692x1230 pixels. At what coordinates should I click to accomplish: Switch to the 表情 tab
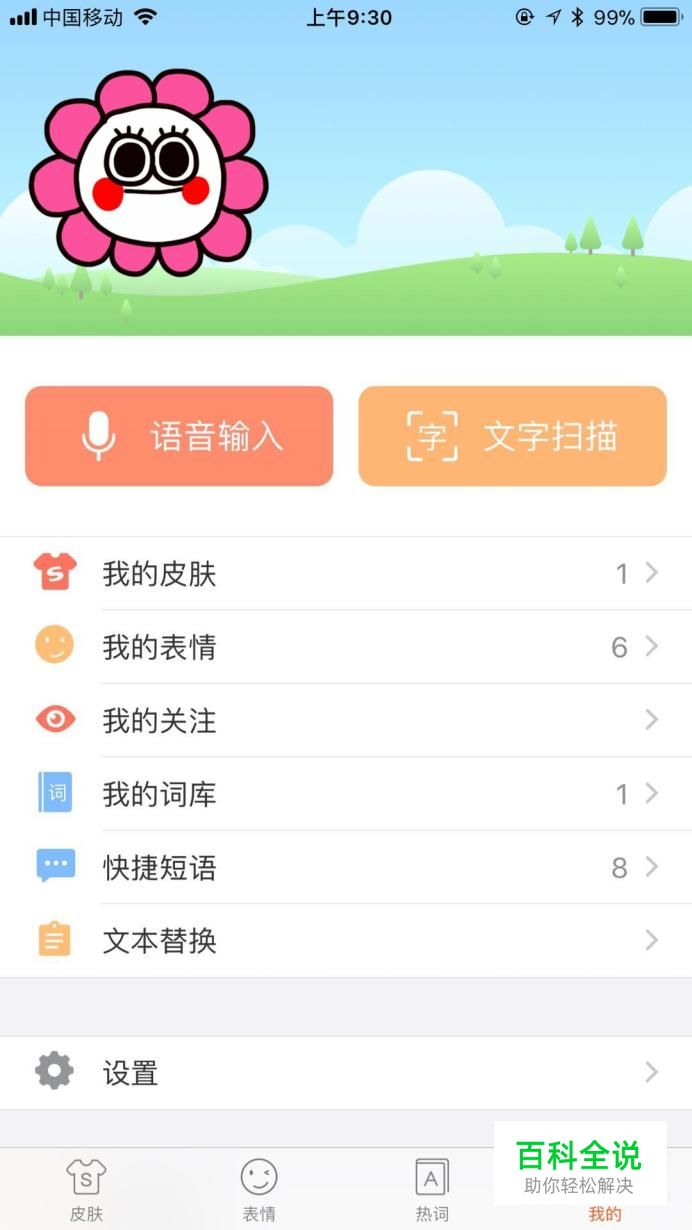coord(259,1190)
